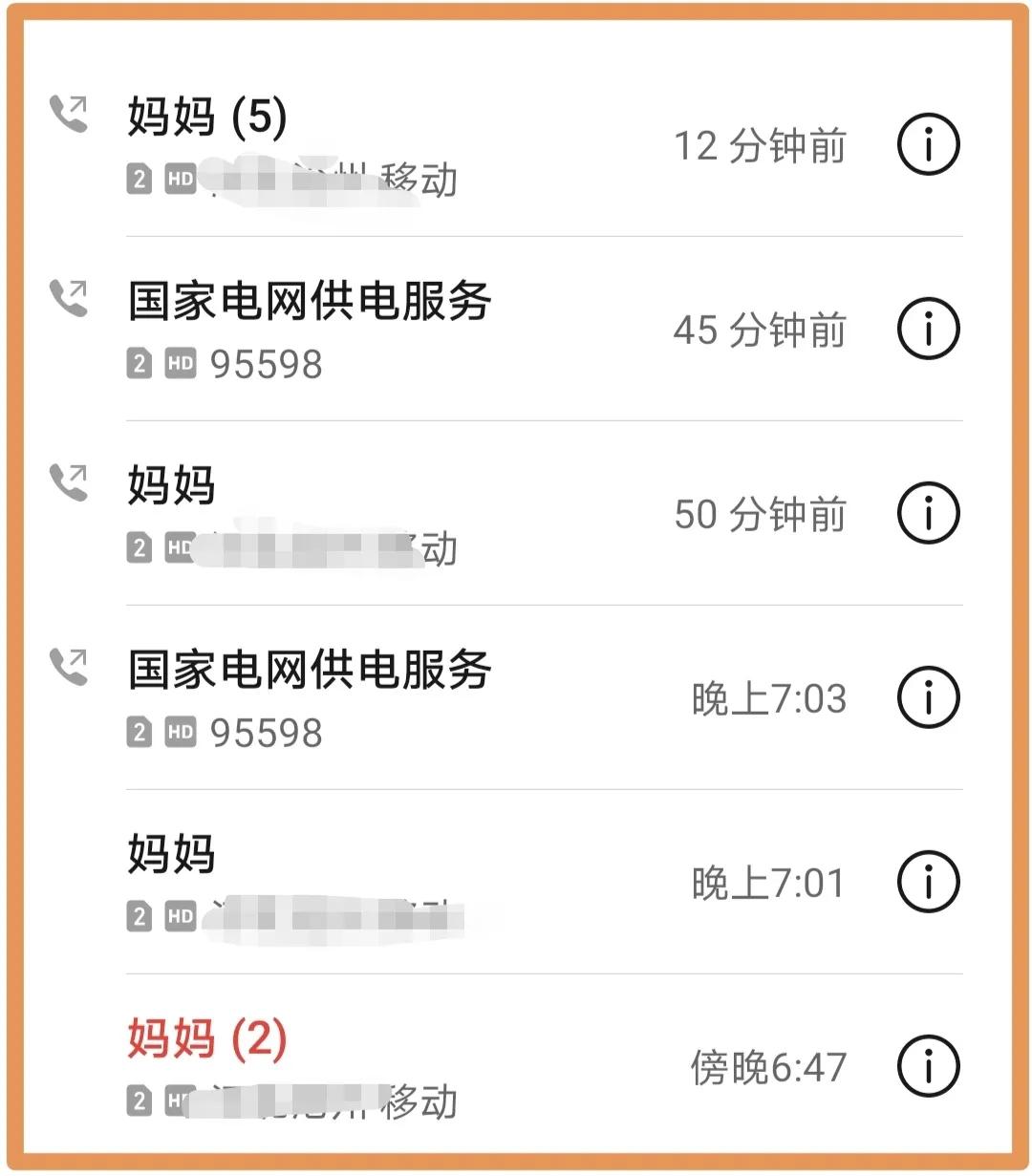
Task: Tap the outgoing call icon beside 妈妈 (5)
Action: (x=68, y=113)
